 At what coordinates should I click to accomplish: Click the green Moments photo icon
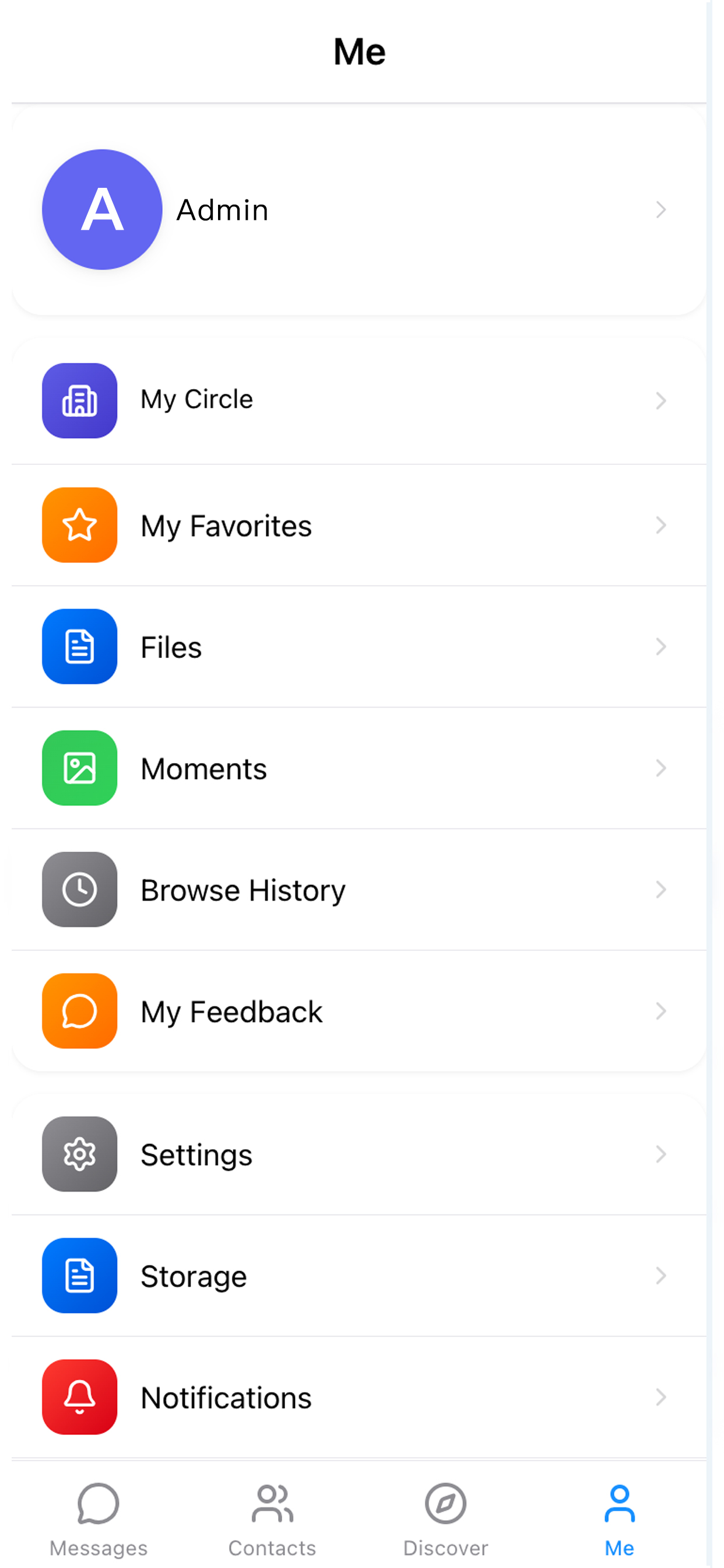79,768
